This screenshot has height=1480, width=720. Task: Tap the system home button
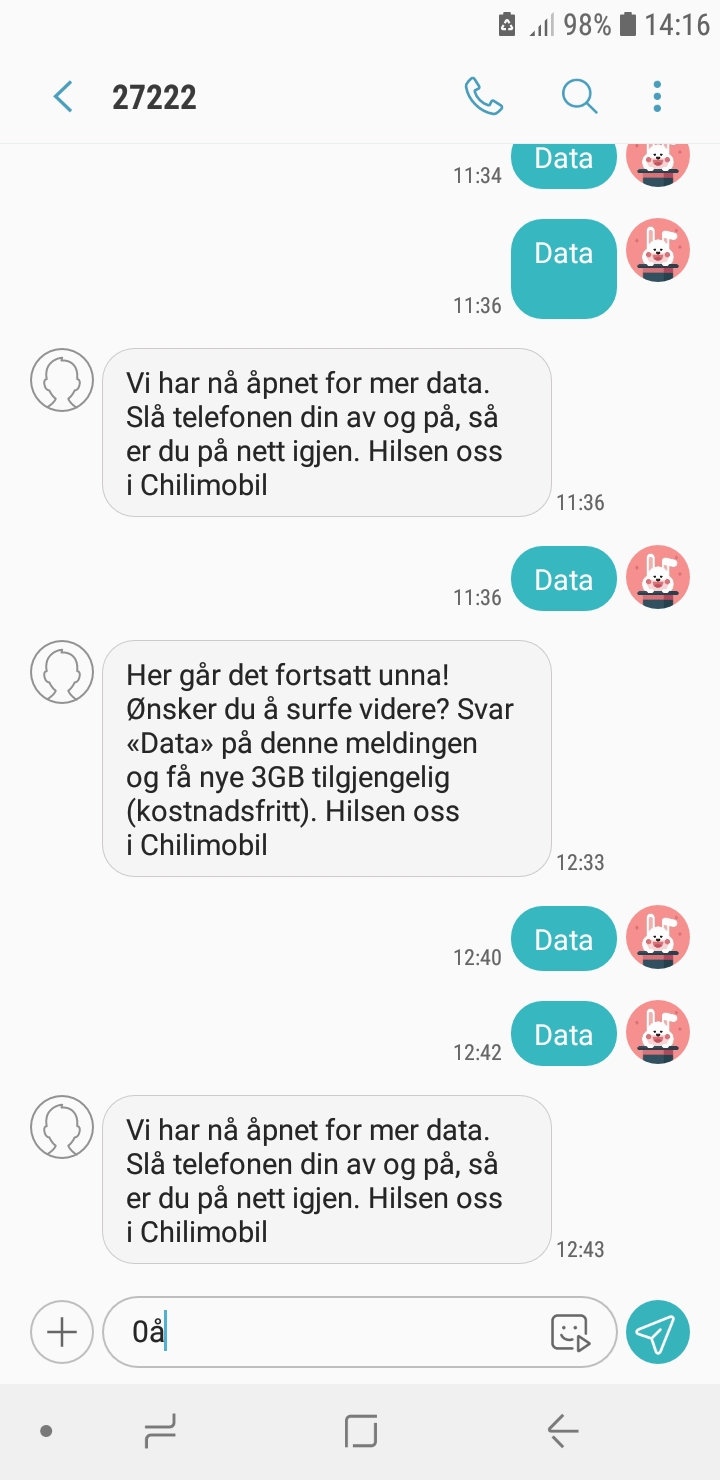[x=361, y=1432]
